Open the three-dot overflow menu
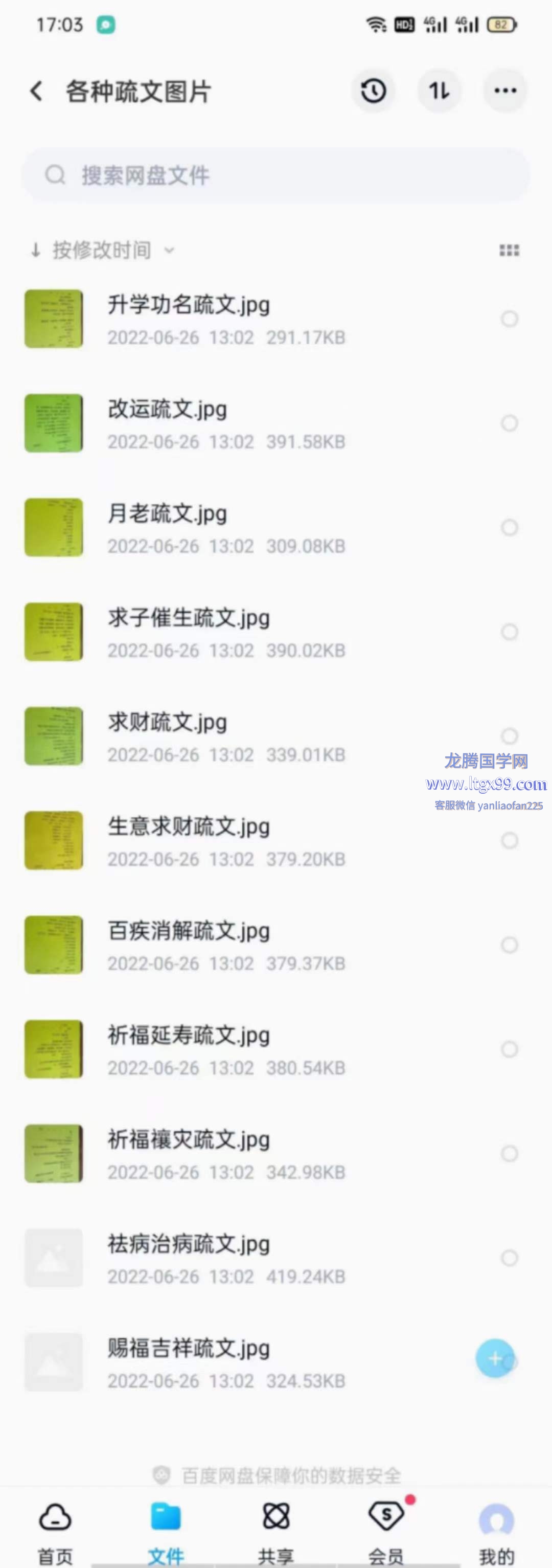 [504, 92]
